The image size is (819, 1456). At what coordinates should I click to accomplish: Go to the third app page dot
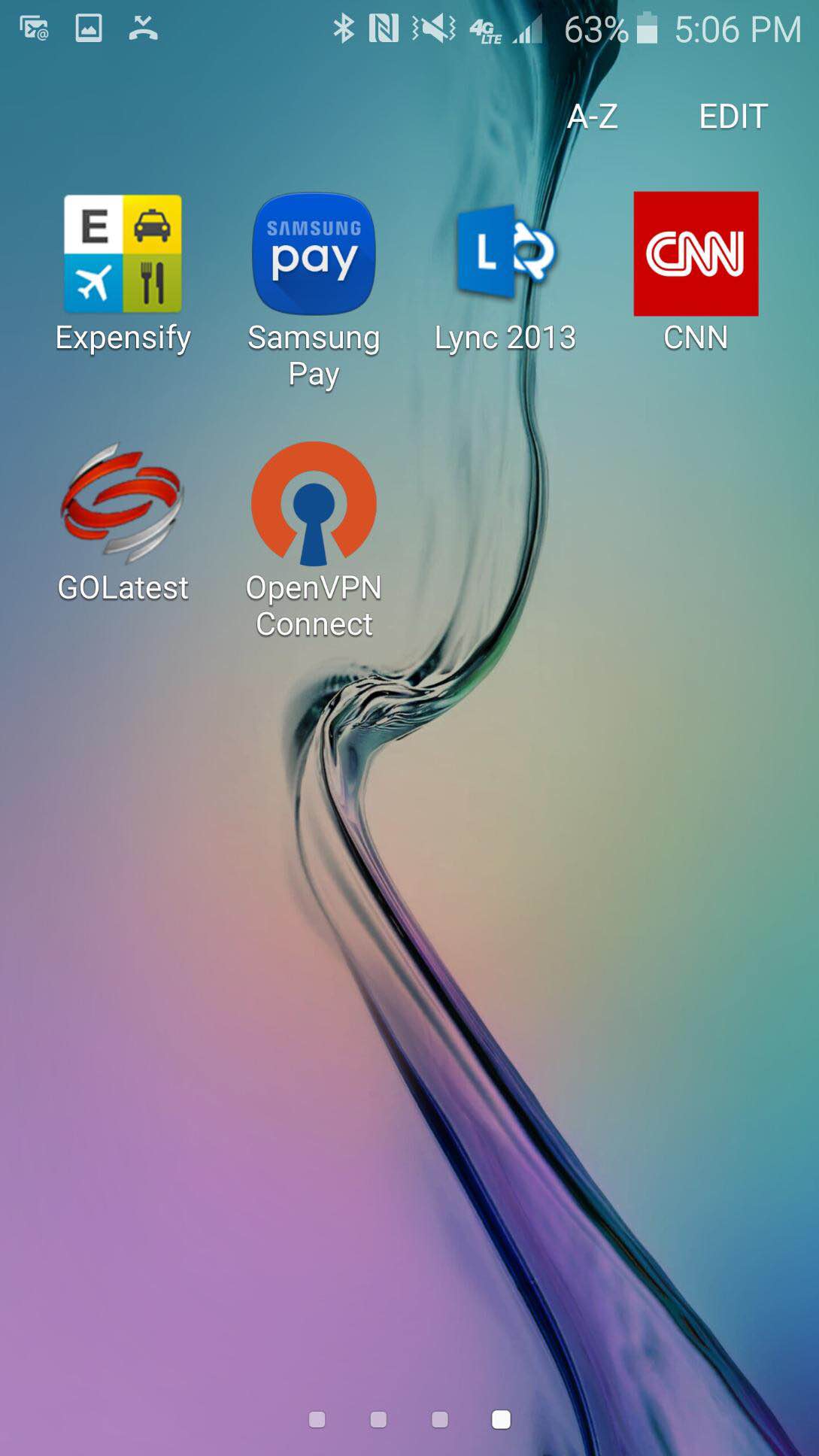pyautogui.click(x=440, y=1419)
